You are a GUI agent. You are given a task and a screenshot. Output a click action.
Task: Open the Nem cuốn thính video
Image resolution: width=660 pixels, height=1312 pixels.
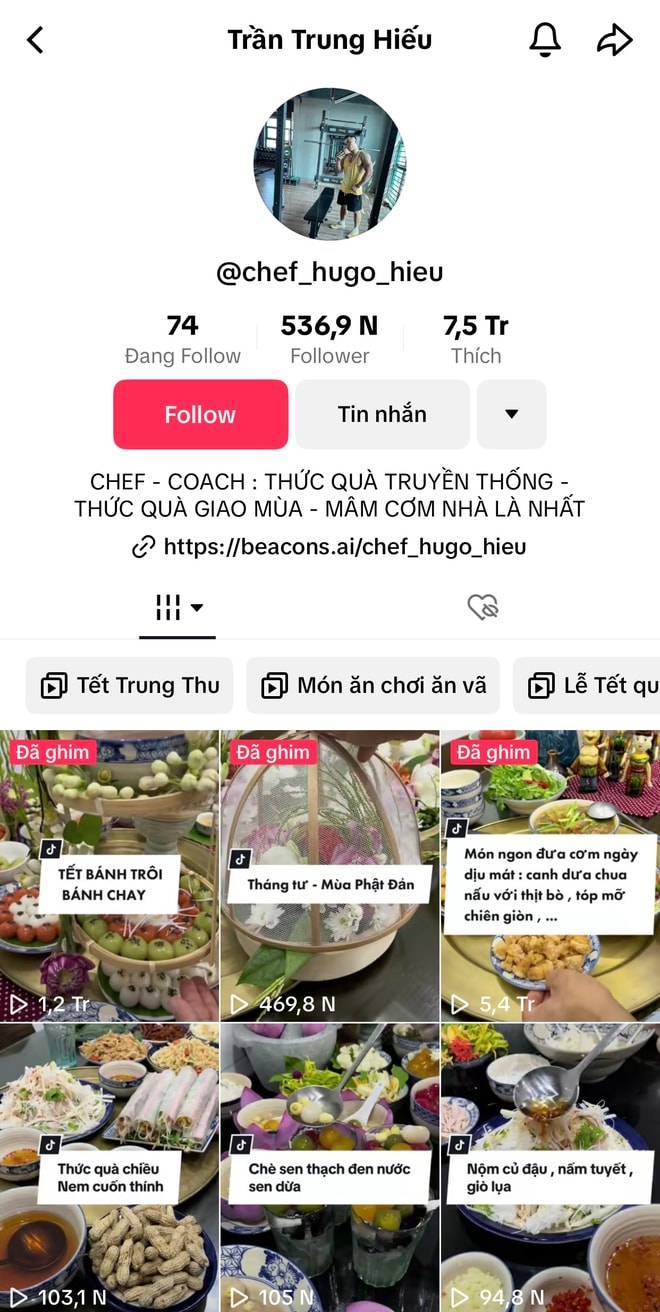(109, 1165)
